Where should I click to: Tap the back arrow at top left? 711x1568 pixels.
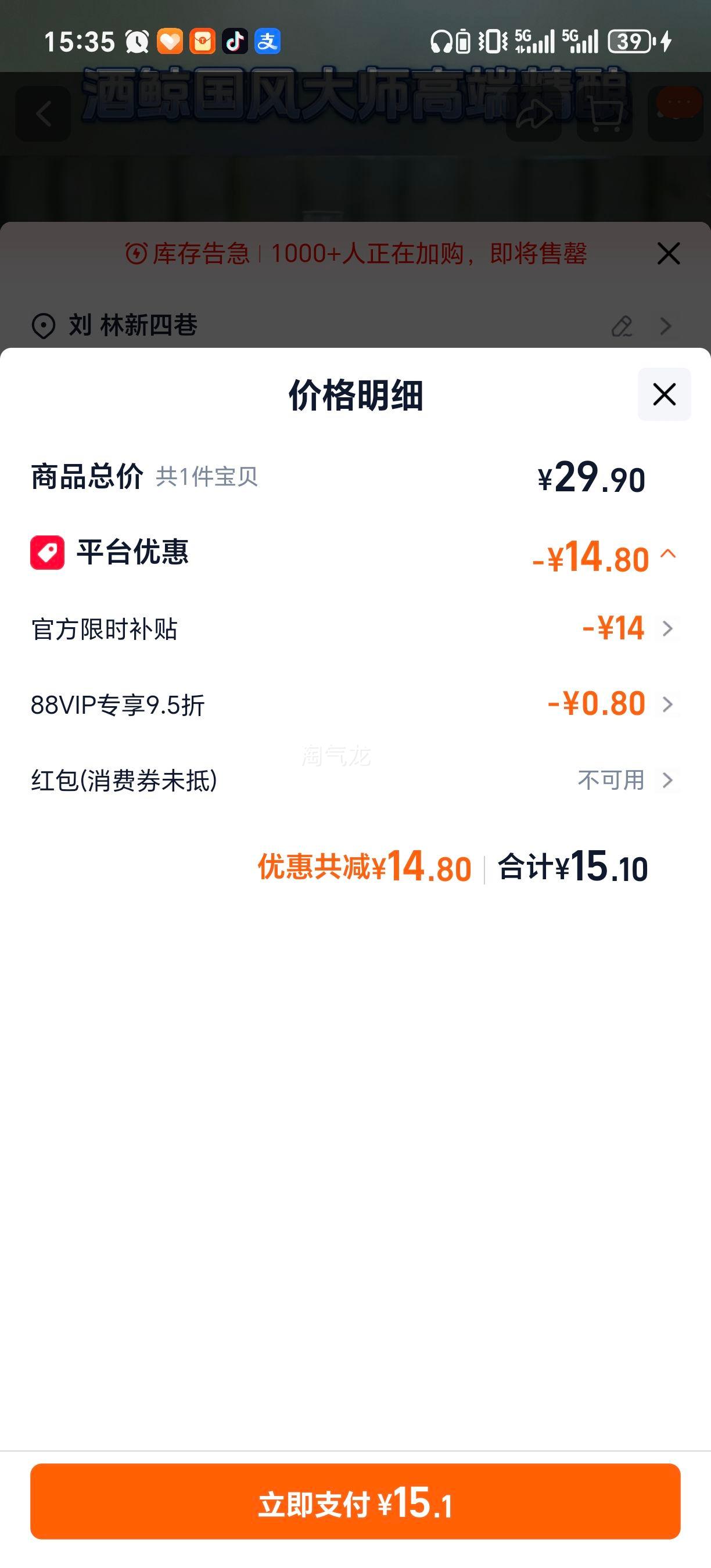pos(44,114)
